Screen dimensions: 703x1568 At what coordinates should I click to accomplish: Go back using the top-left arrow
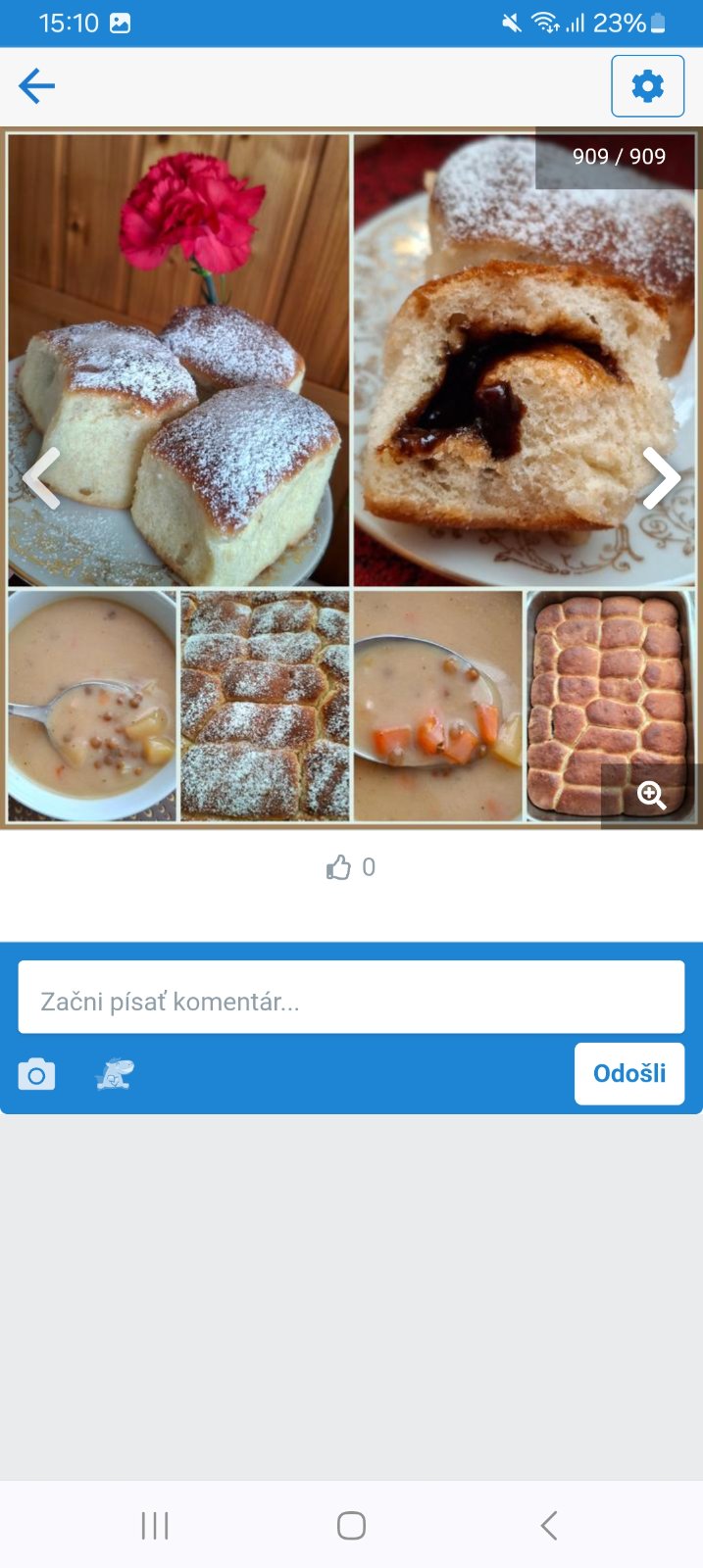point(36,86)
